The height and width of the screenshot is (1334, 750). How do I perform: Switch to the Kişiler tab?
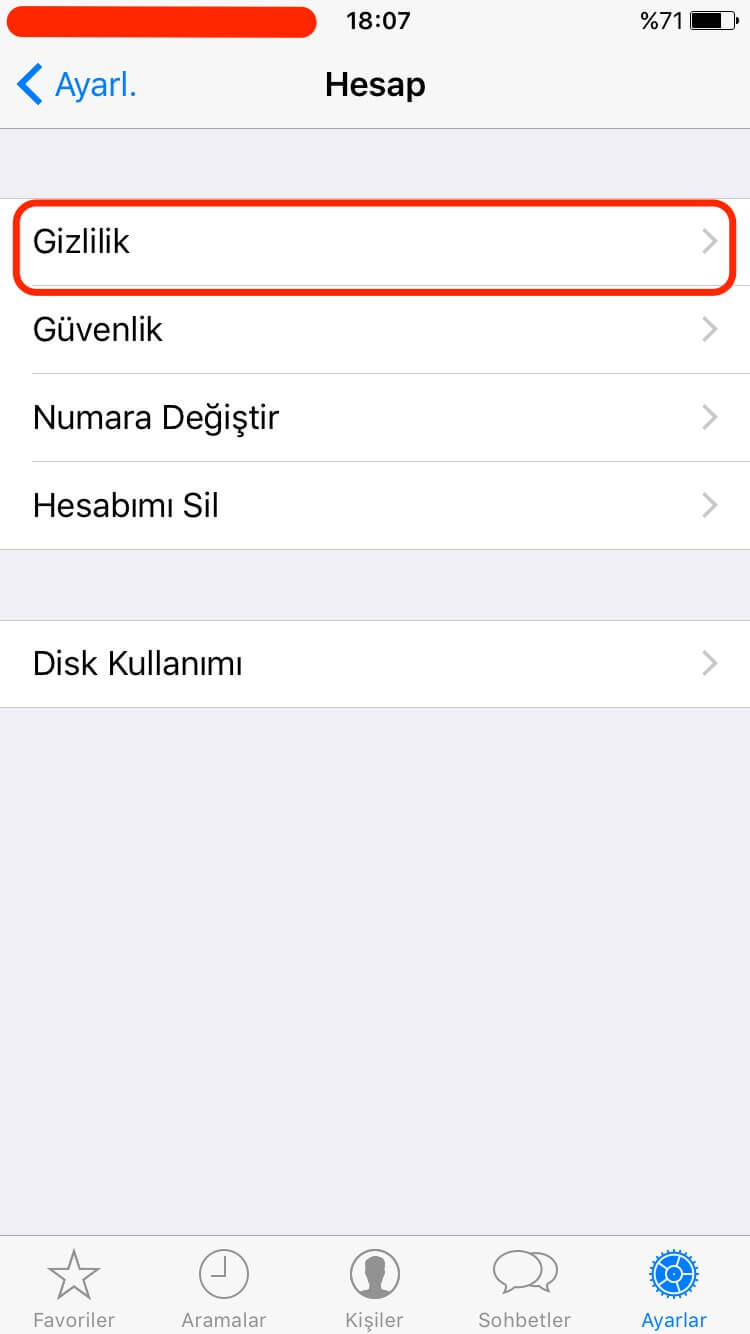click(x=374, y=1288)
